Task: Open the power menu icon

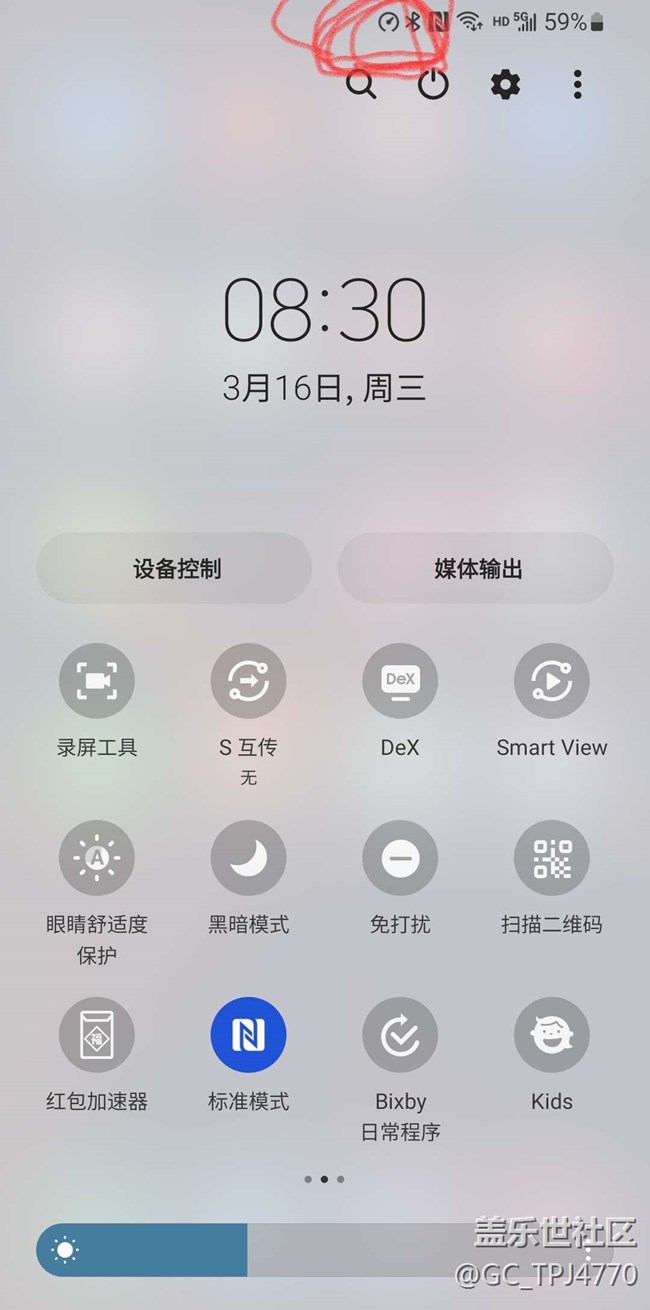Action: point(433,84)
